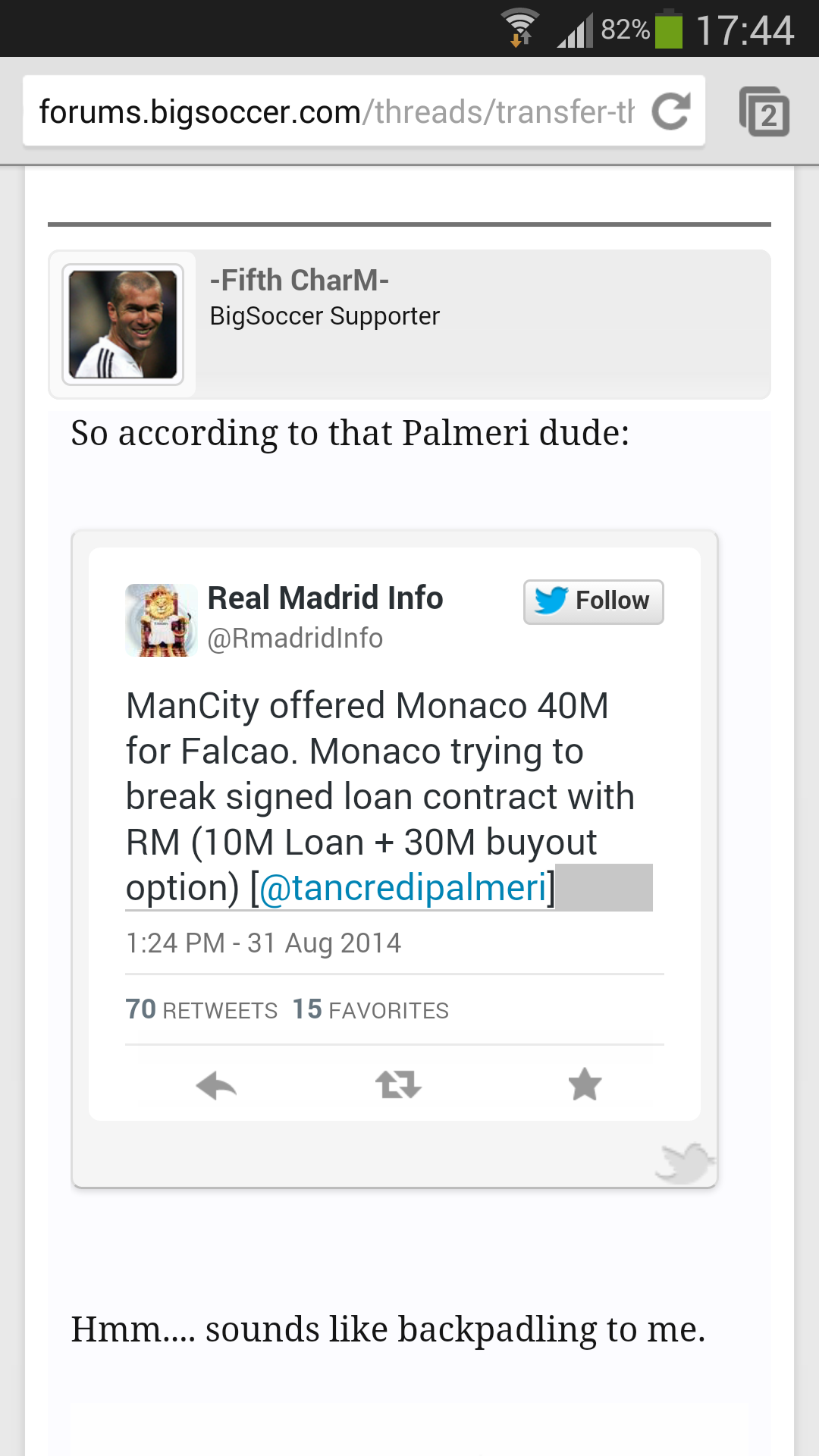The width and height of the screenshot is (819, 1456).
Task: Favorite the tweet with the star
Action: (585, 1085)
